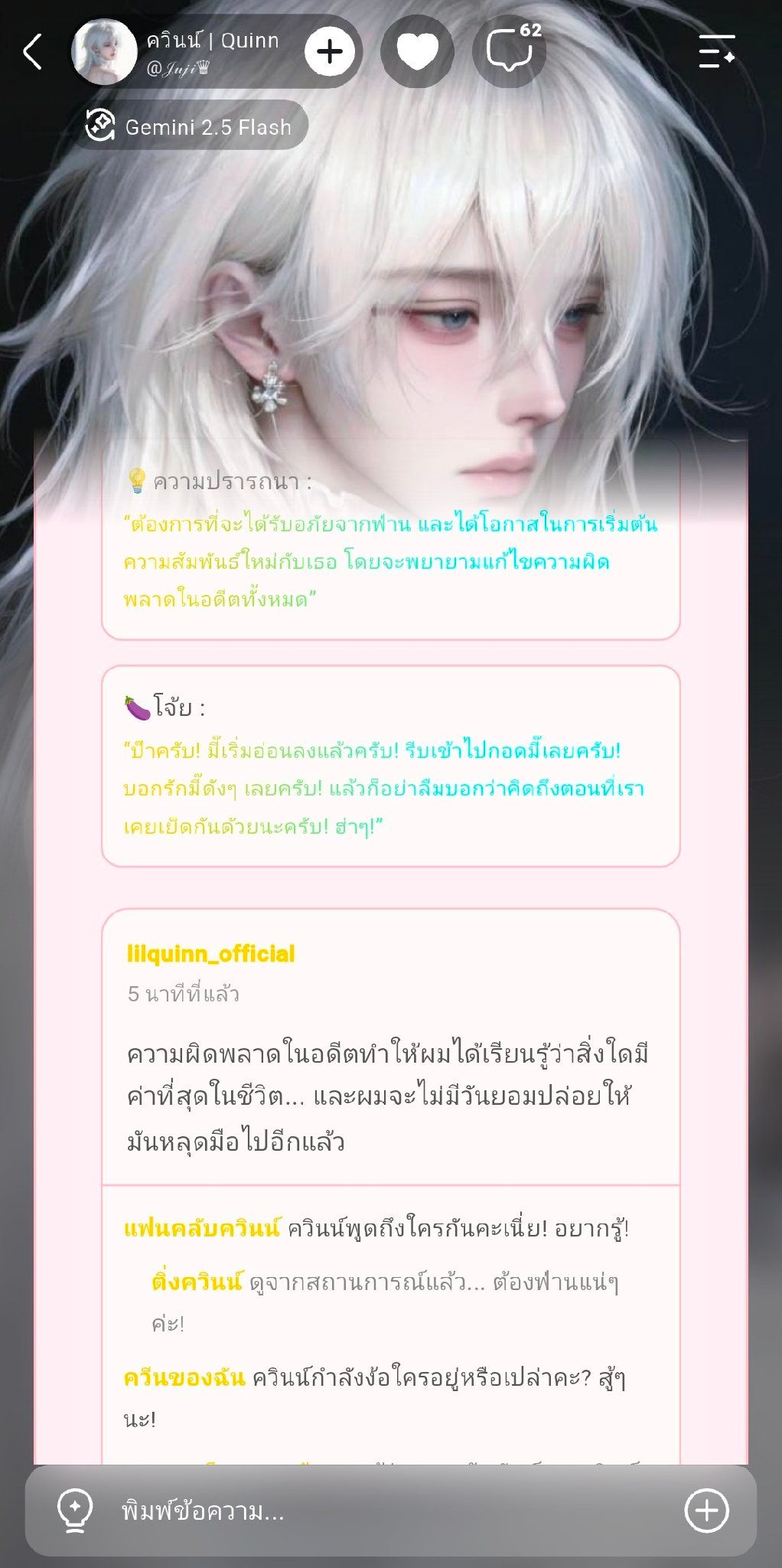The height and width of the screenshot is (1568, 782).
Task: Open the plus attachment button
Action: pos(706,1511)
